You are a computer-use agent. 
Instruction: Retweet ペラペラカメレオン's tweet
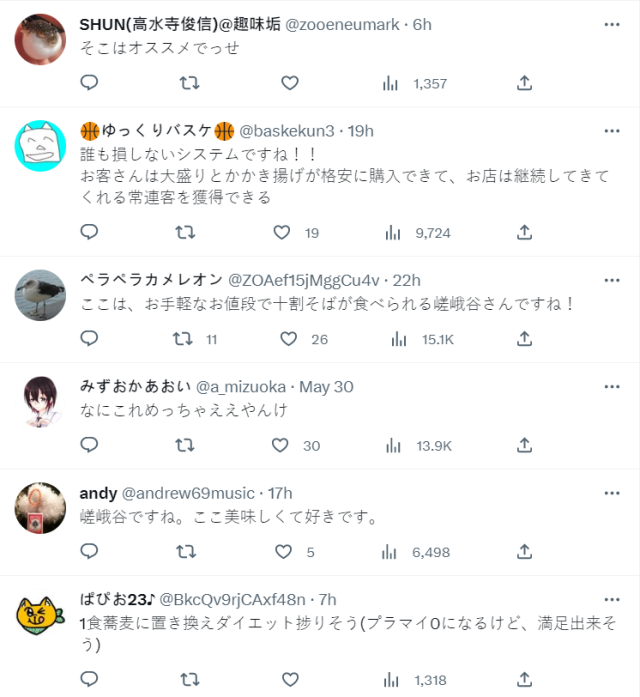(184, 339)
